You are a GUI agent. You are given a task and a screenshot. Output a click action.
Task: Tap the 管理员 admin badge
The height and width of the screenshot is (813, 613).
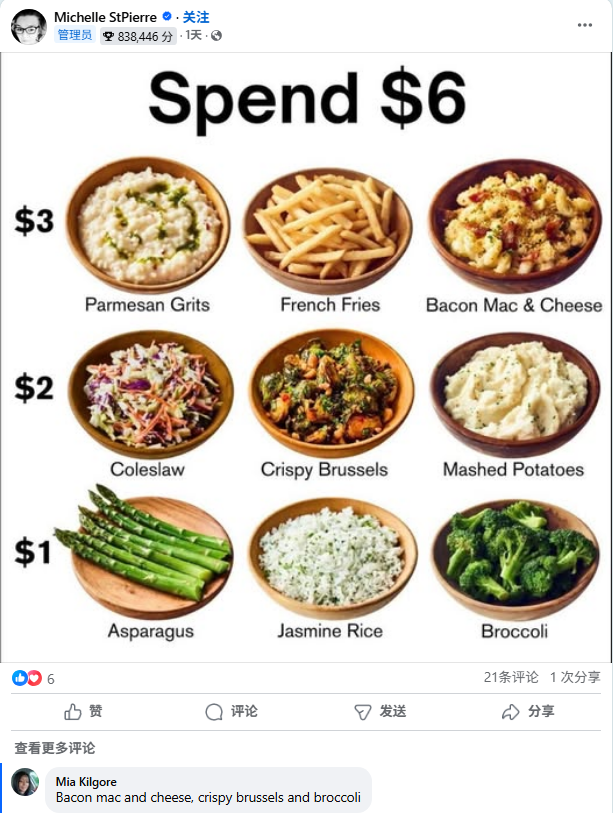pos(75,35)
